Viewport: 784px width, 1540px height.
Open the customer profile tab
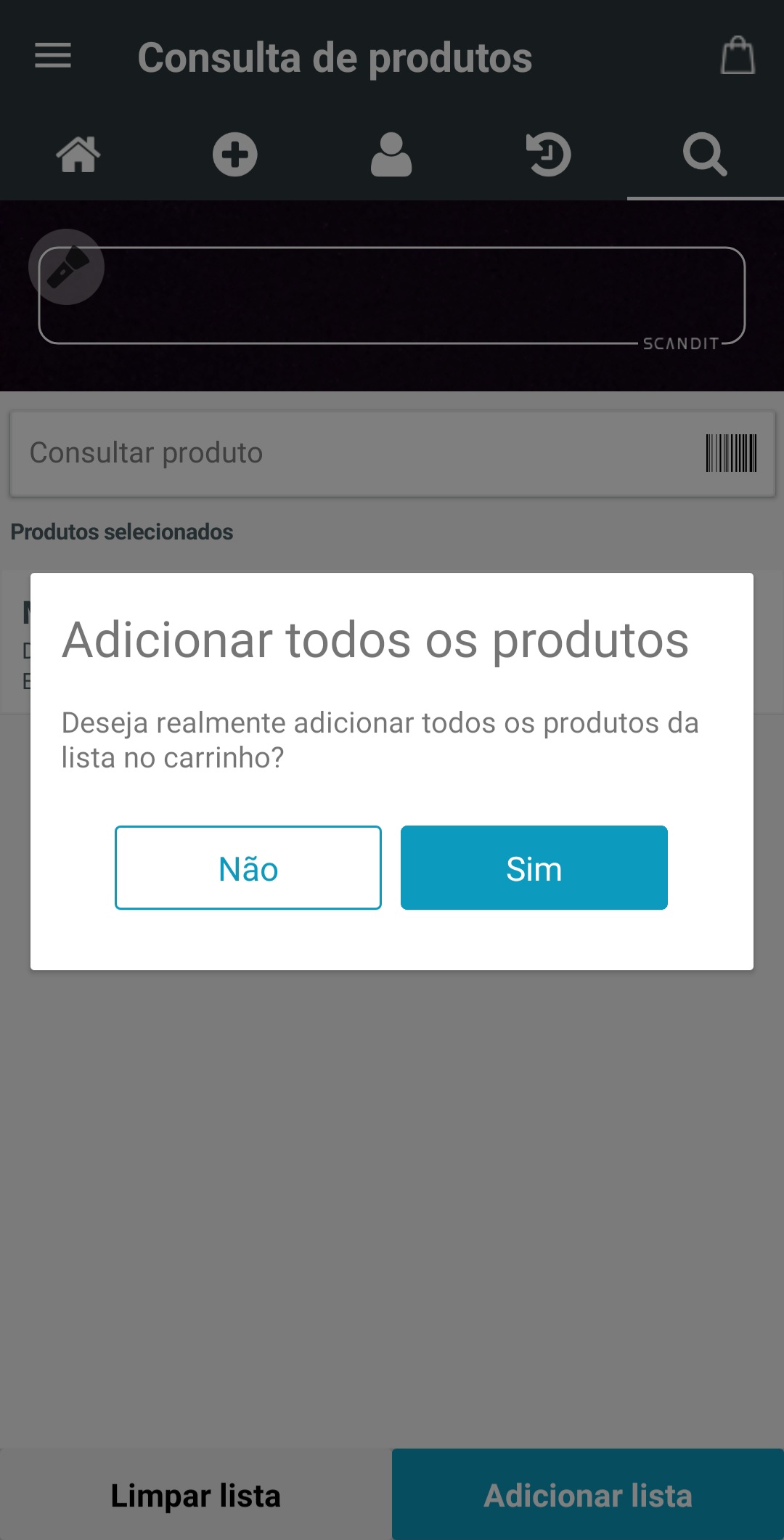pos(391,154)
